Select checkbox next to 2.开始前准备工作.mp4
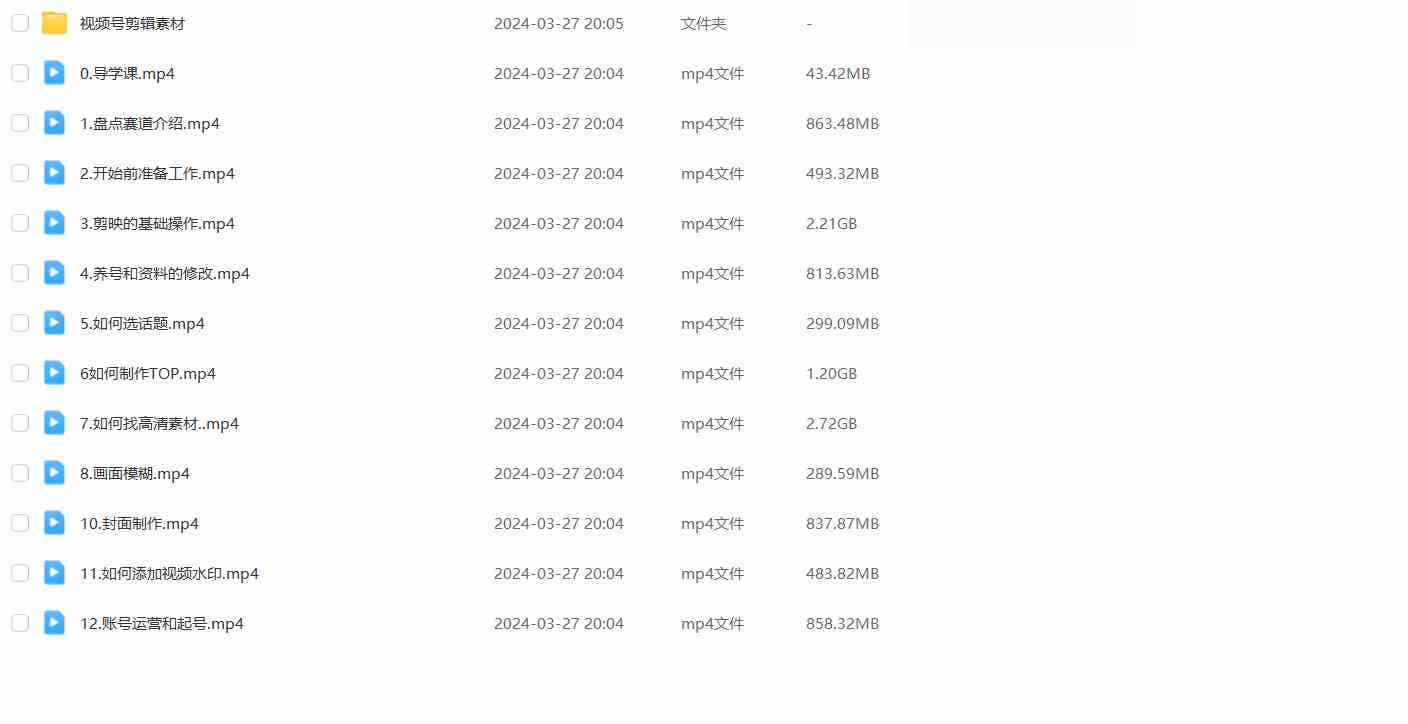Screen dimensions: 1408x724 pos(20,173)
